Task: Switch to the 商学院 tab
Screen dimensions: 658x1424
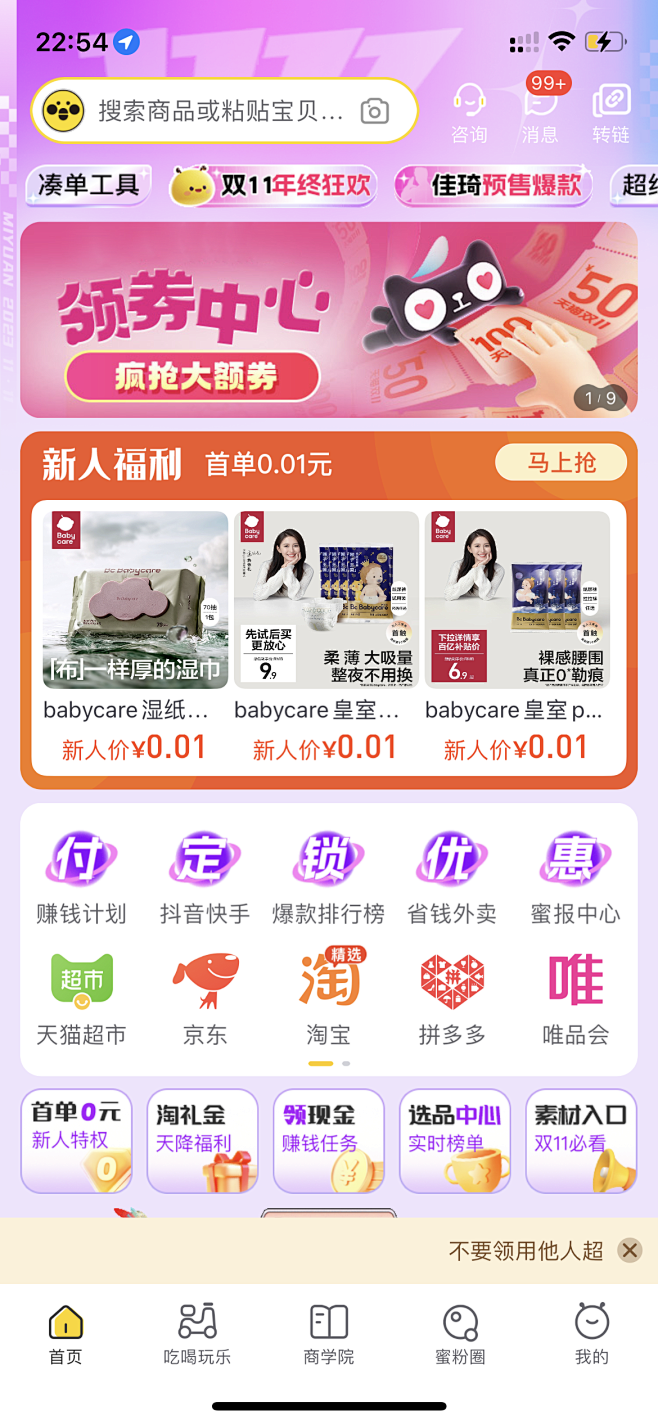Action: tap(328, 1335)
